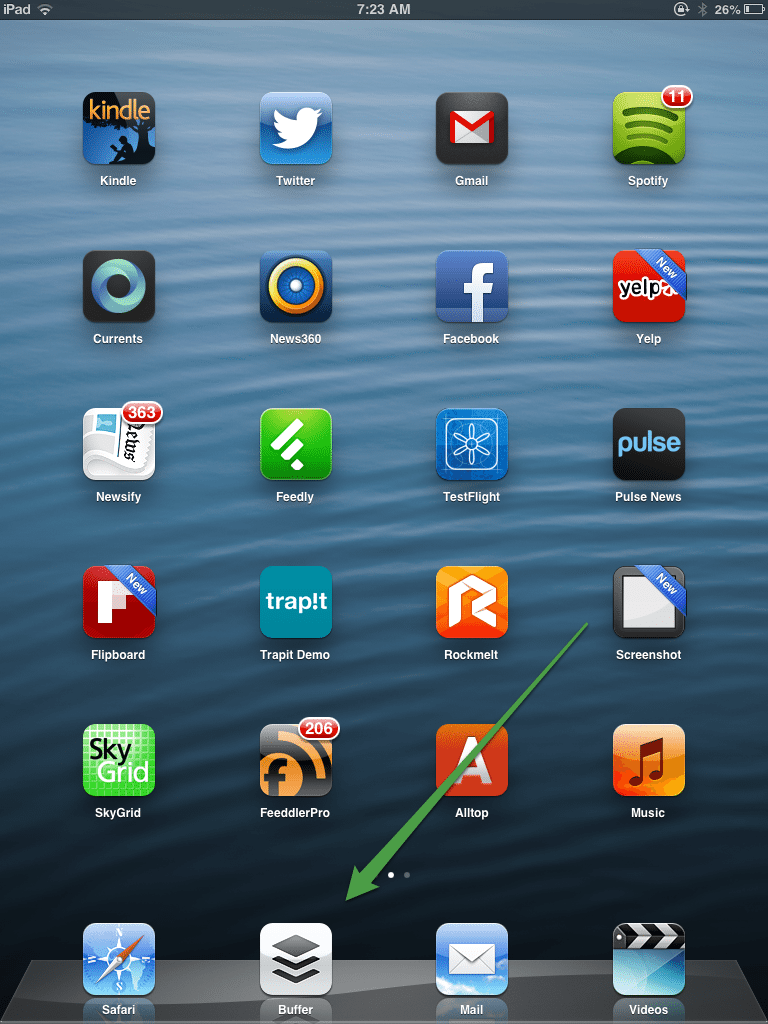The height and width of the screenshot is (1024, 768).
Task: Open Newsify with 363 unread
Action: click(119, 445)
